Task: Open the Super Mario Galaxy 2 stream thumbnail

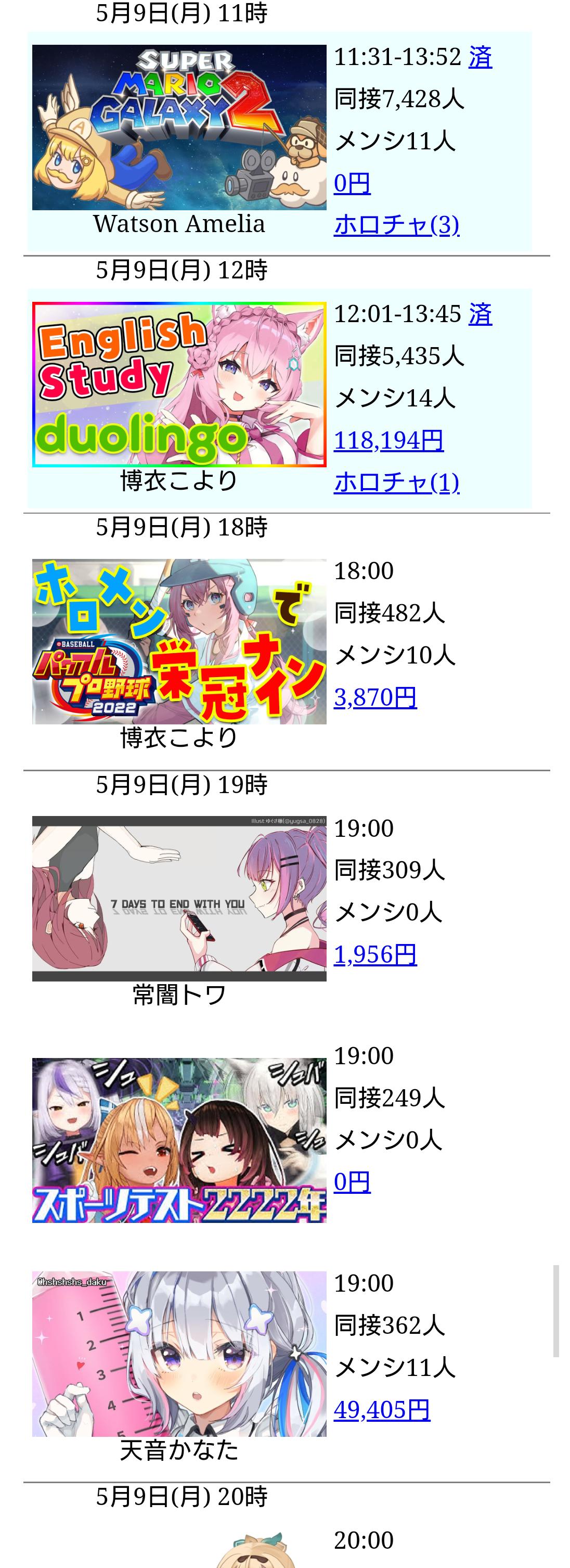Action: point(179,127)
